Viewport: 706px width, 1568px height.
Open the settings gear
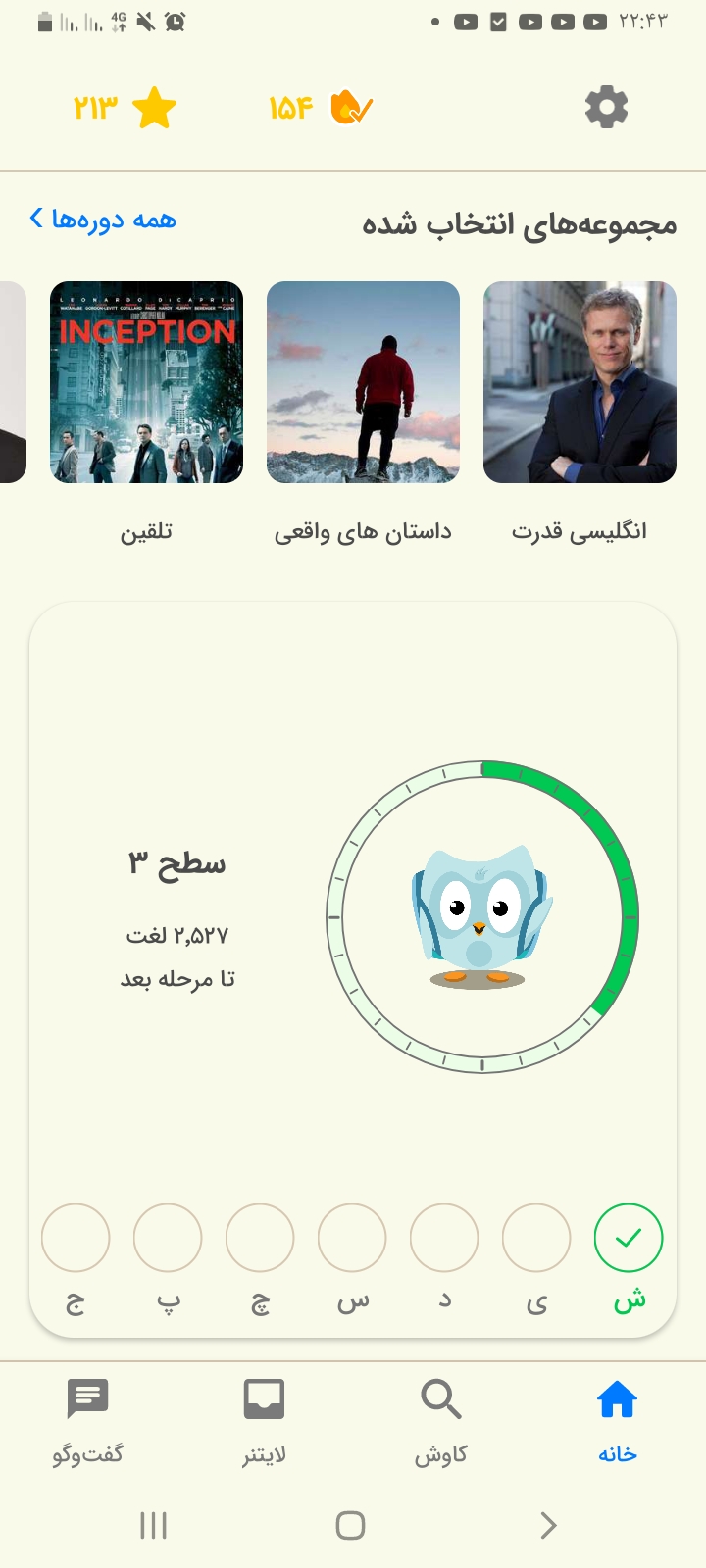coord(606,107)
